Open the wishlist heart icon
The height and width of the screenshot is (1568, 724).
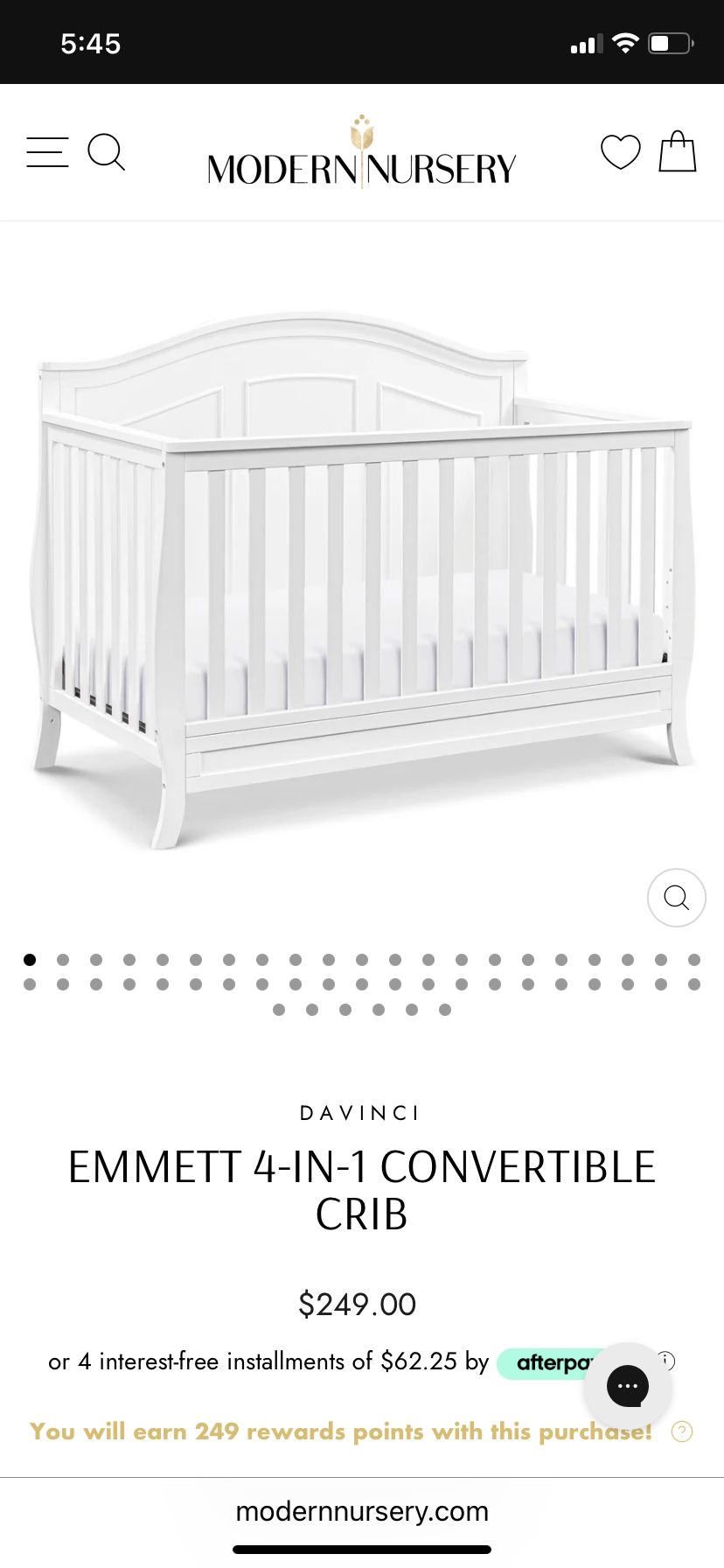pyautogui.click(x=621, y=152)
